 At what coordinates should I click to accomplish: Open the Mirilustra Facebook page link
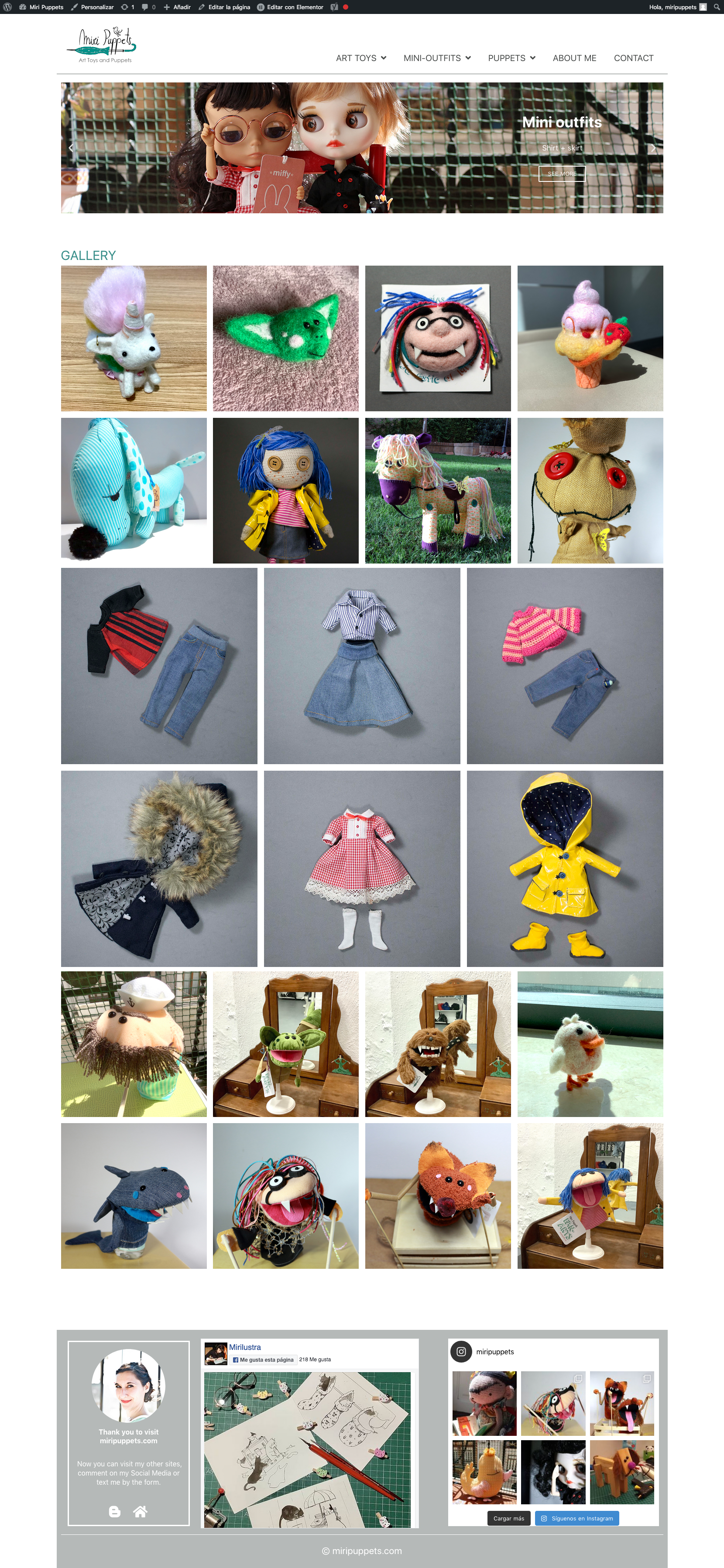[245, 1347]
